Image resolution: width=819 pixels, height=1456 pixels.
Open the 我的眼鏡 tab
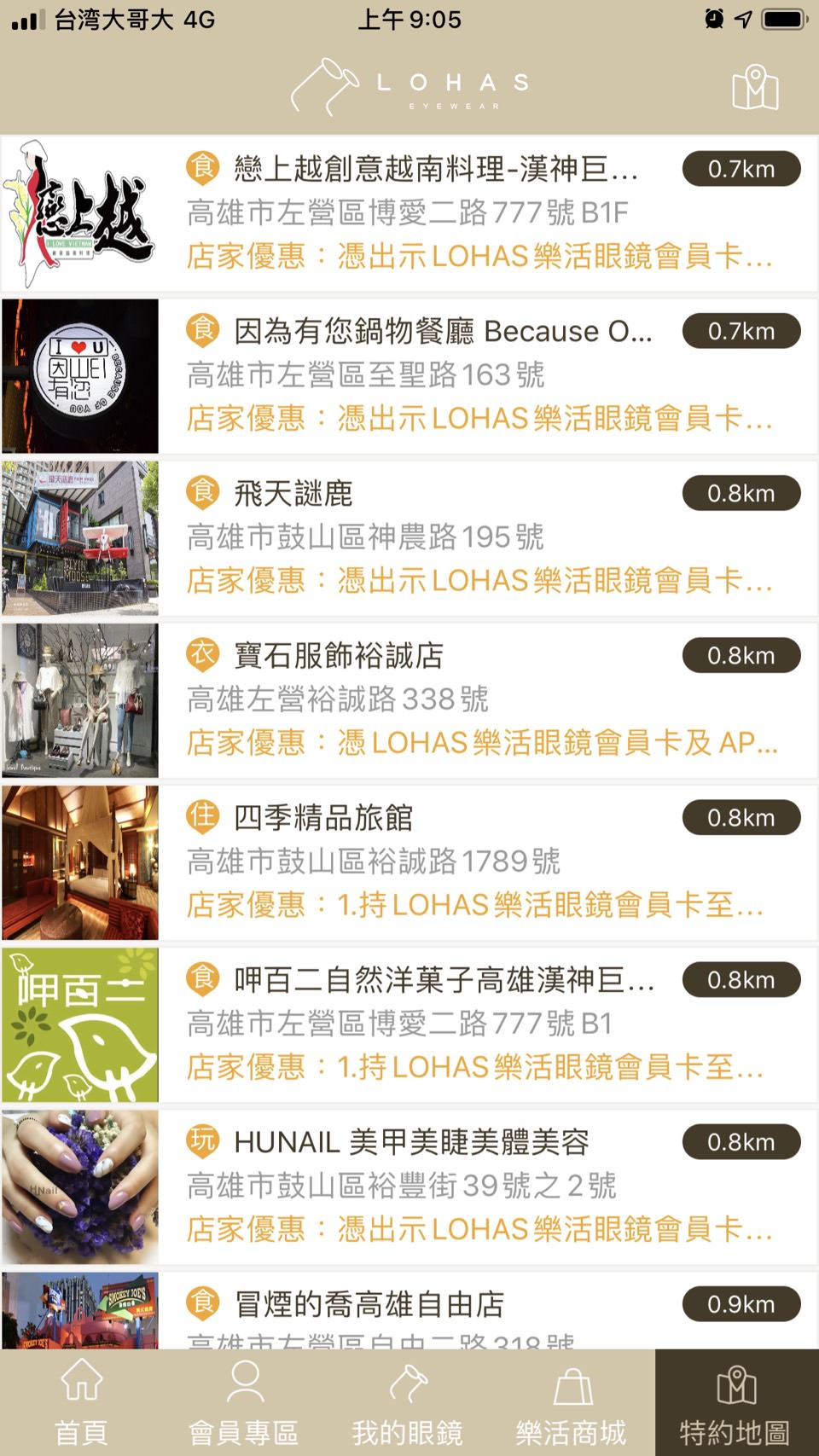[408, 1403]
